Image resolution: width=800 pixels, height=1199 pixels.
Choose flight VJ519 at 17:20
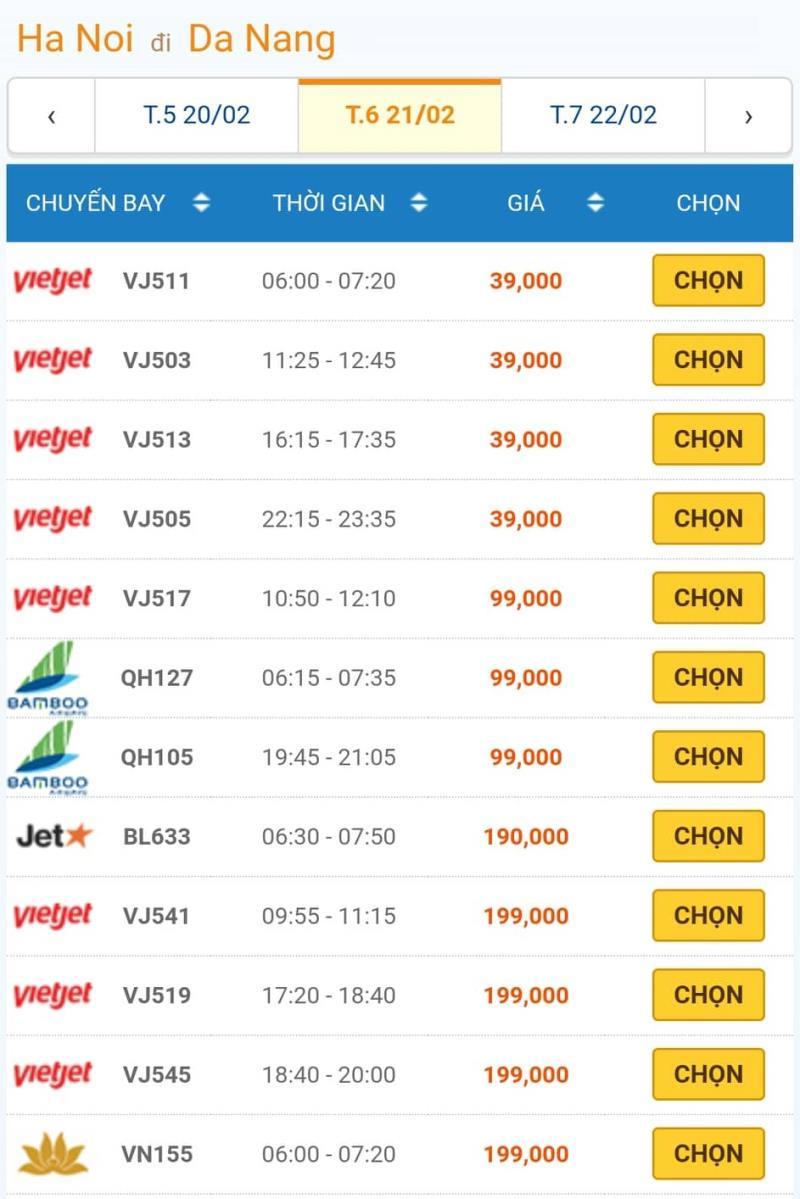click(708, 995)
